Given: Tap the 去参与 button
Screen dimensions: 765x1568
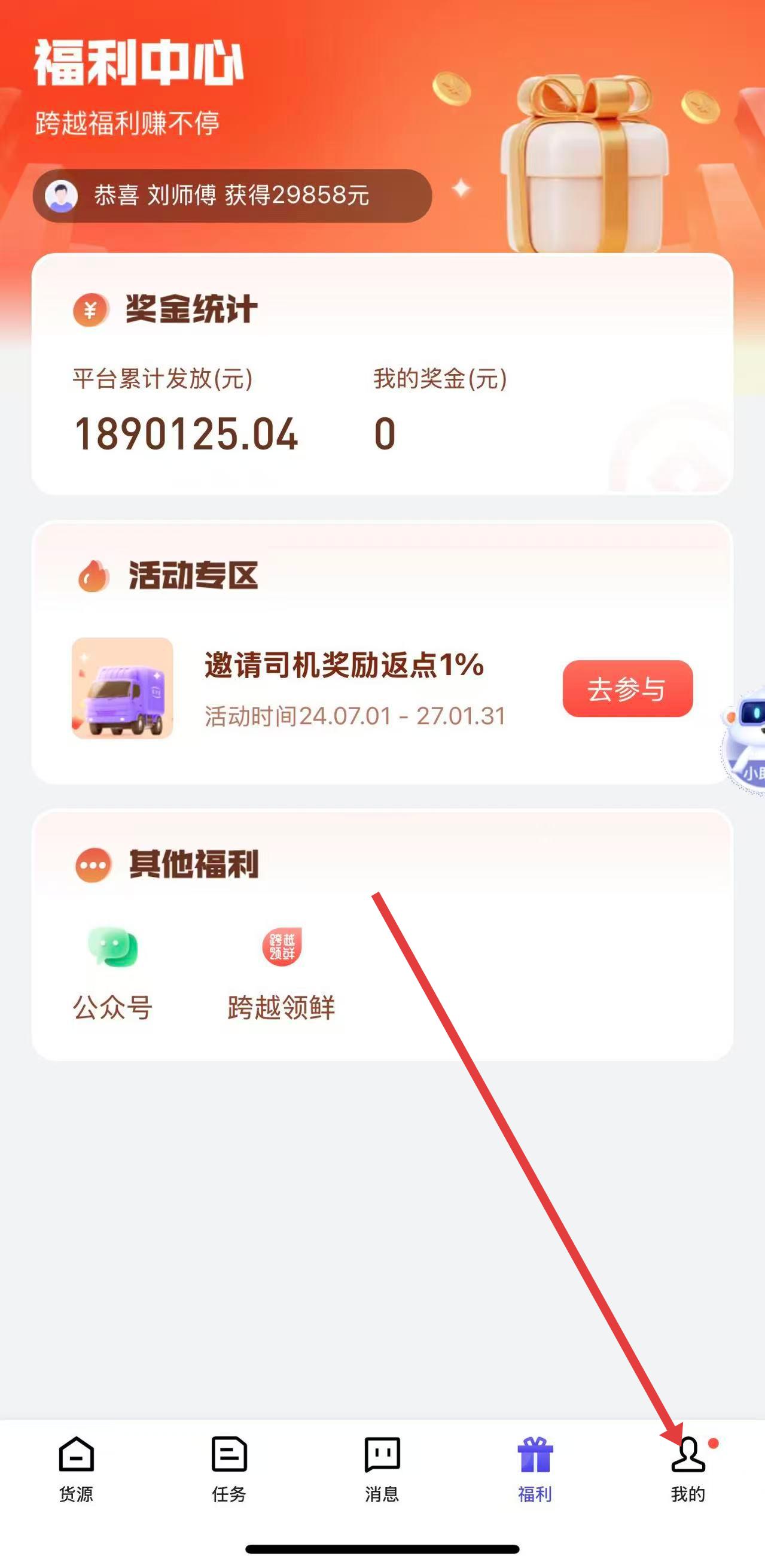Looking at the screenshot, I should coord(627,688).
